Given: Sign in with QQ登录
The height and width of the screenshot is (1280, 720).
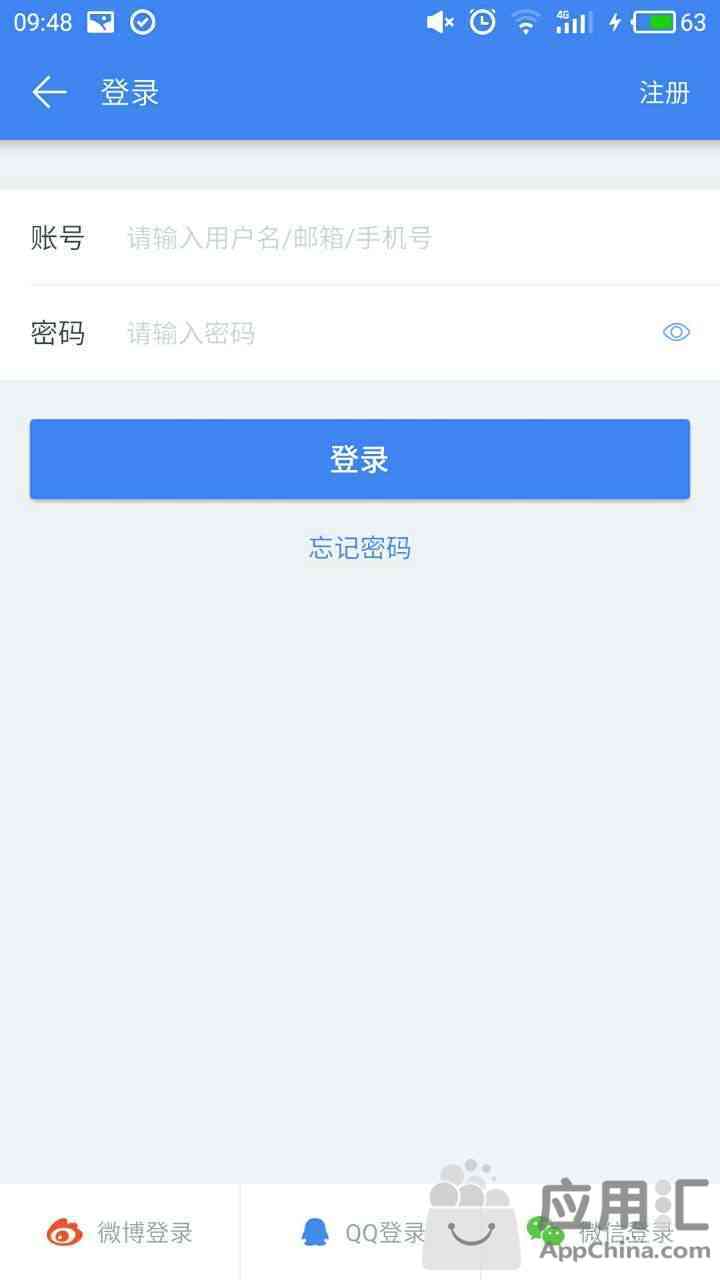Looking at the screenshot, I should tap(360, 1232).
